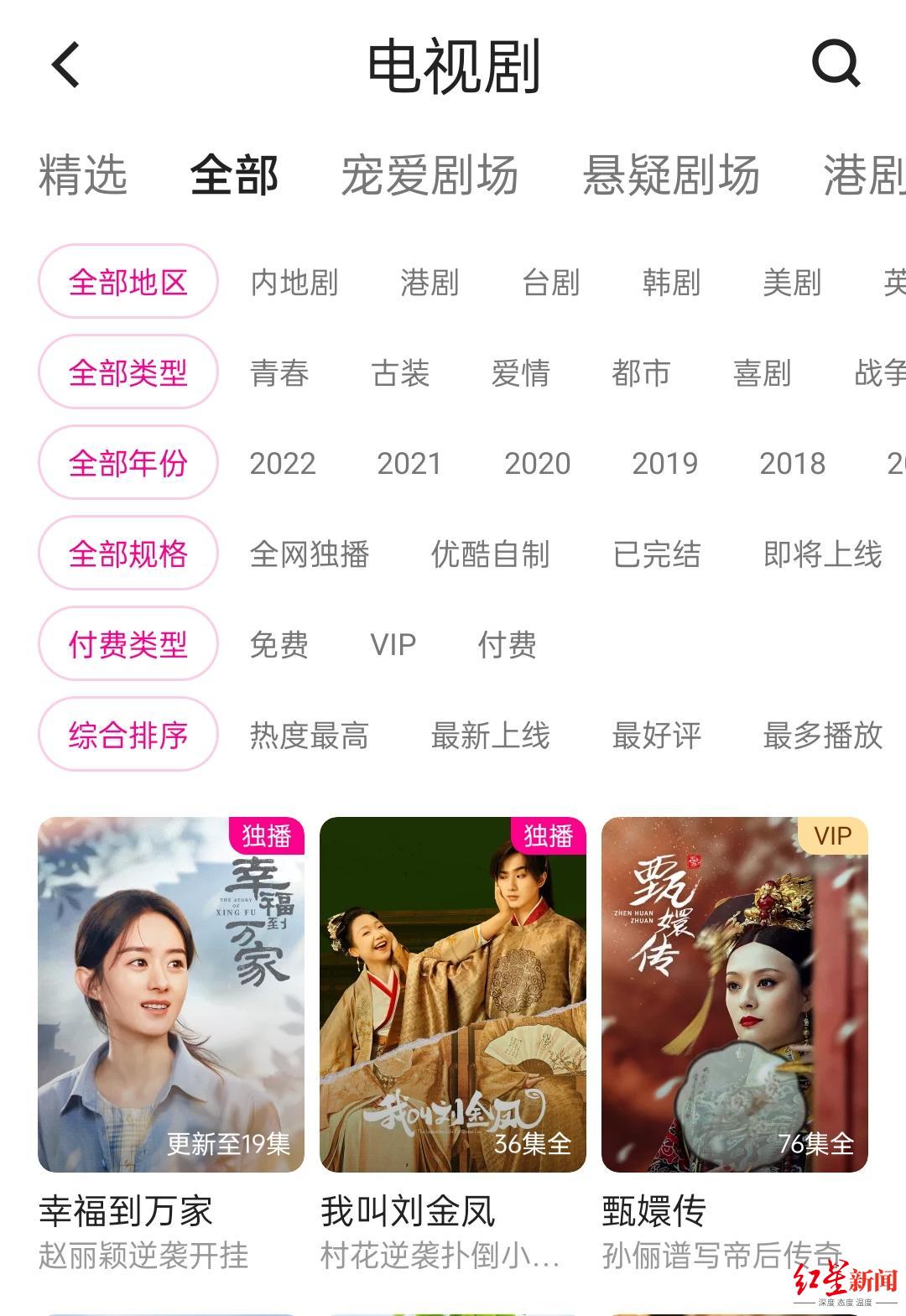906x1316 pixels.
Task: Sort by 热度最高
Action: click(309, 736)
